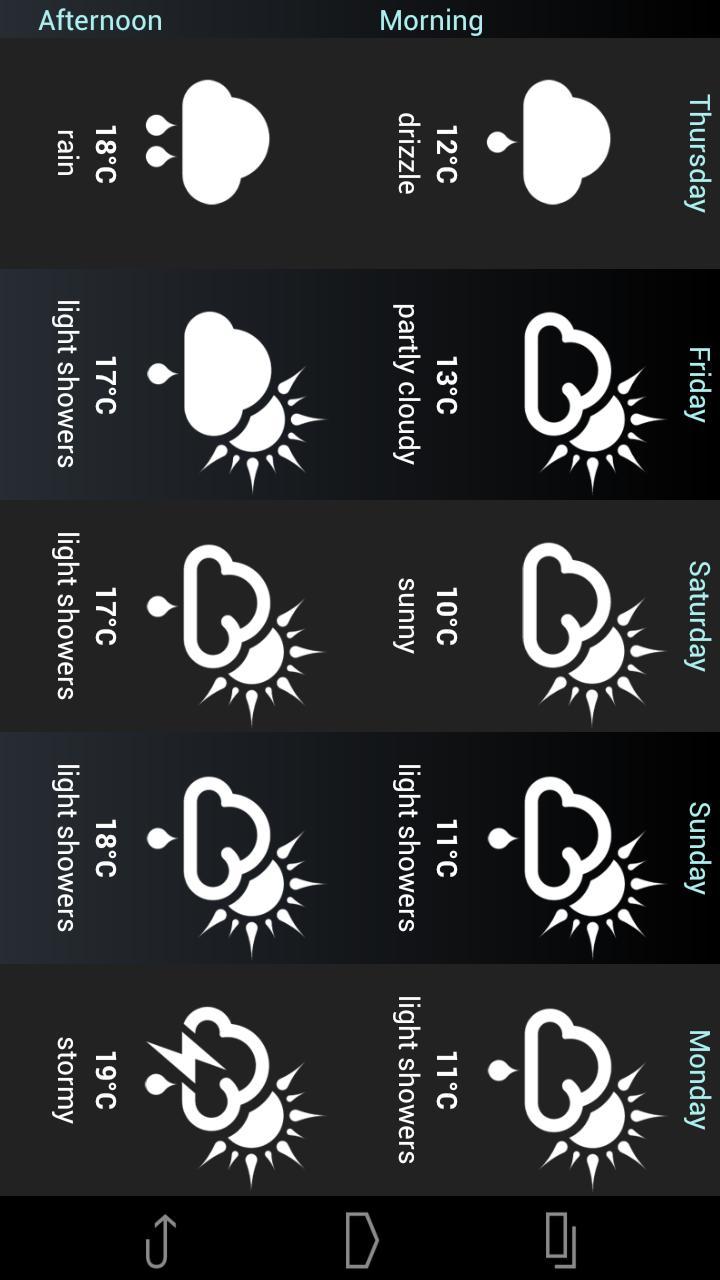Open Friday's forecast details

pyautogui.click(x=360, y=384)
